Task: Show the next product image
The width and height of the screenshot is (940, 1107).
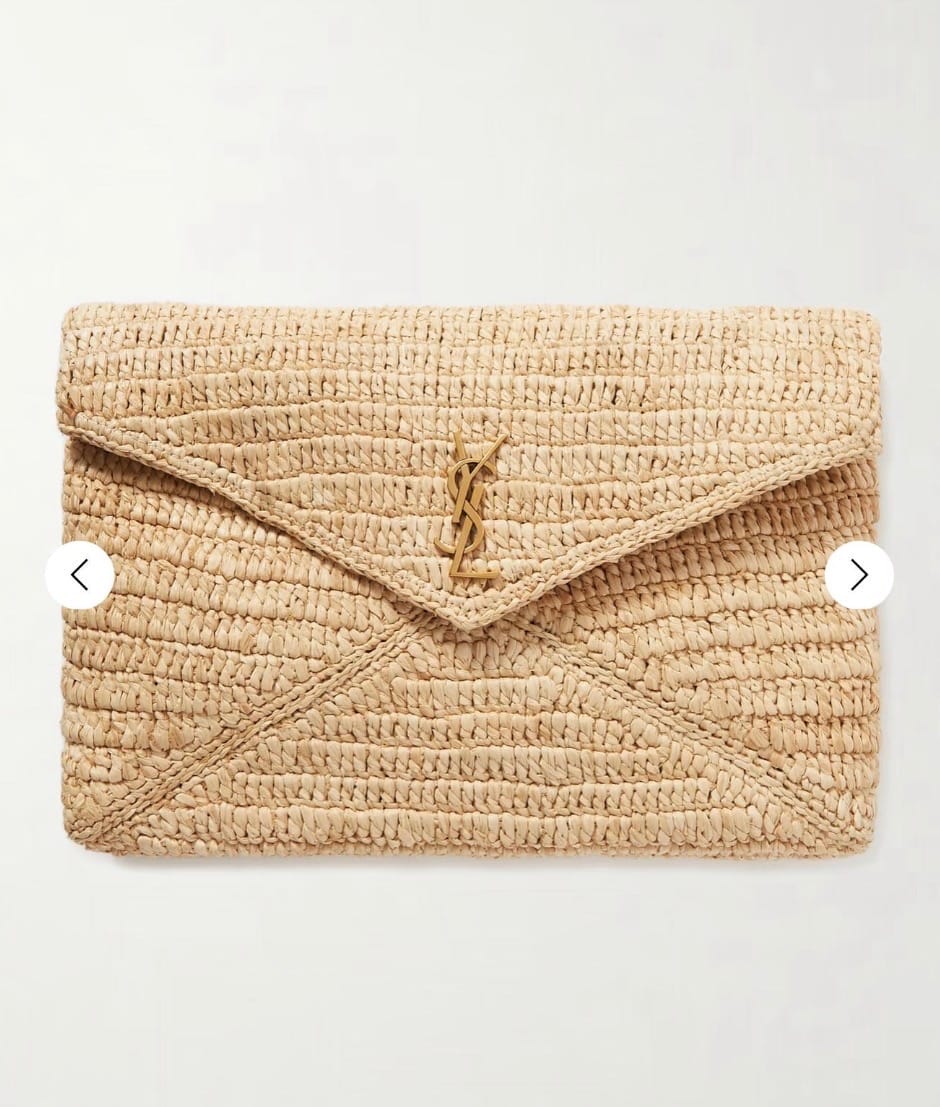Action: pos(858,575)
